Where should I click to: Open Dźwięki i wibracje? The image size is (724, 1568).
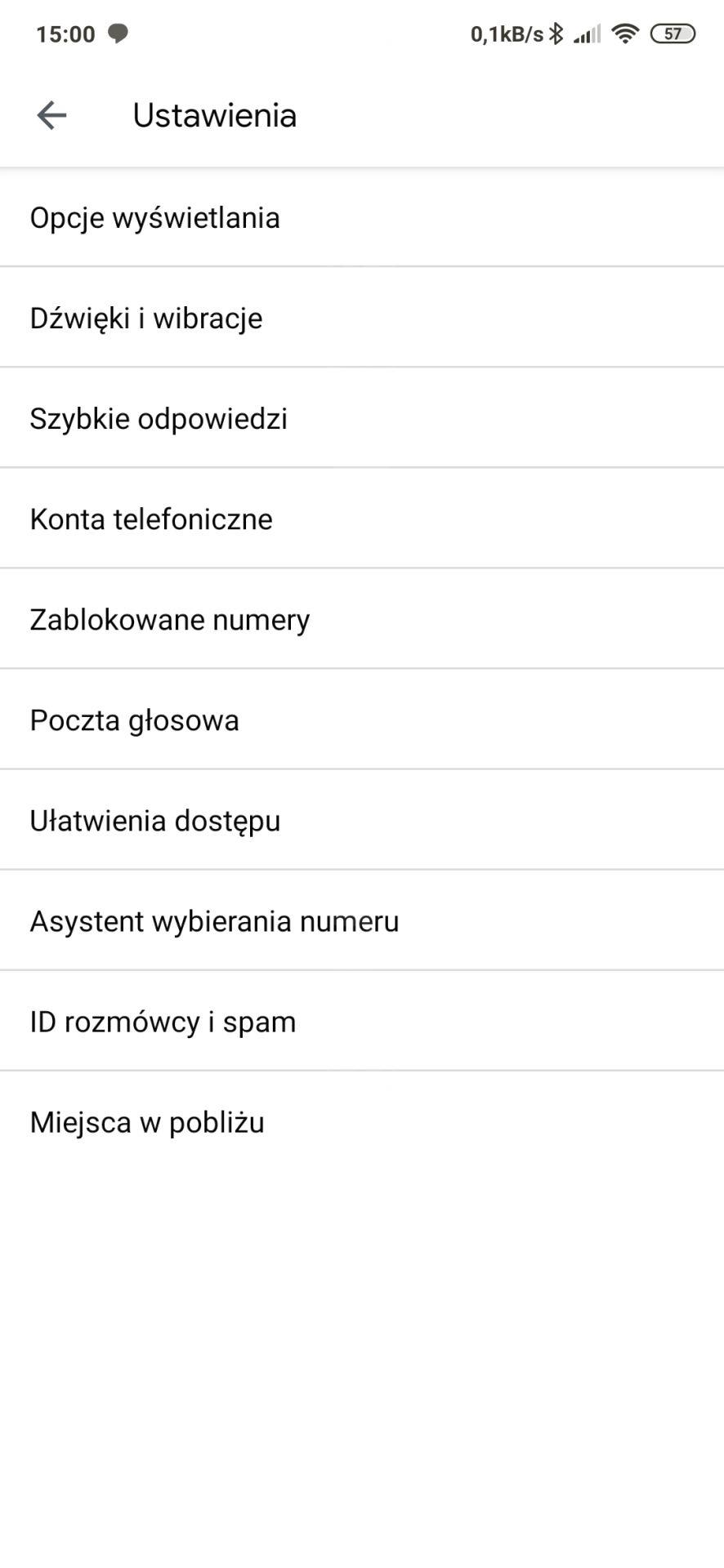point(362,318)
